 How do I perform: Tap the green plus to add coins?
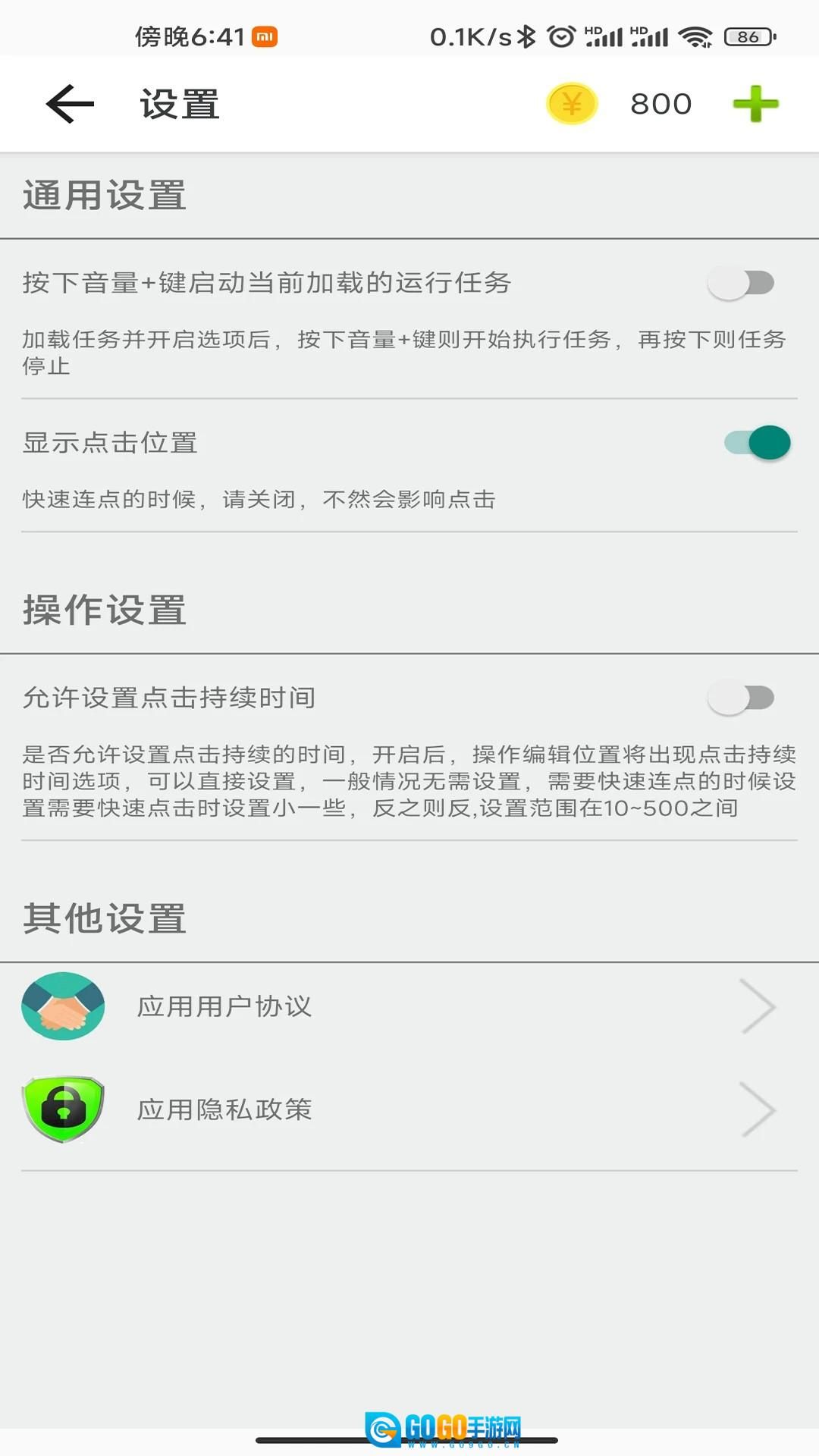(755, 104)
